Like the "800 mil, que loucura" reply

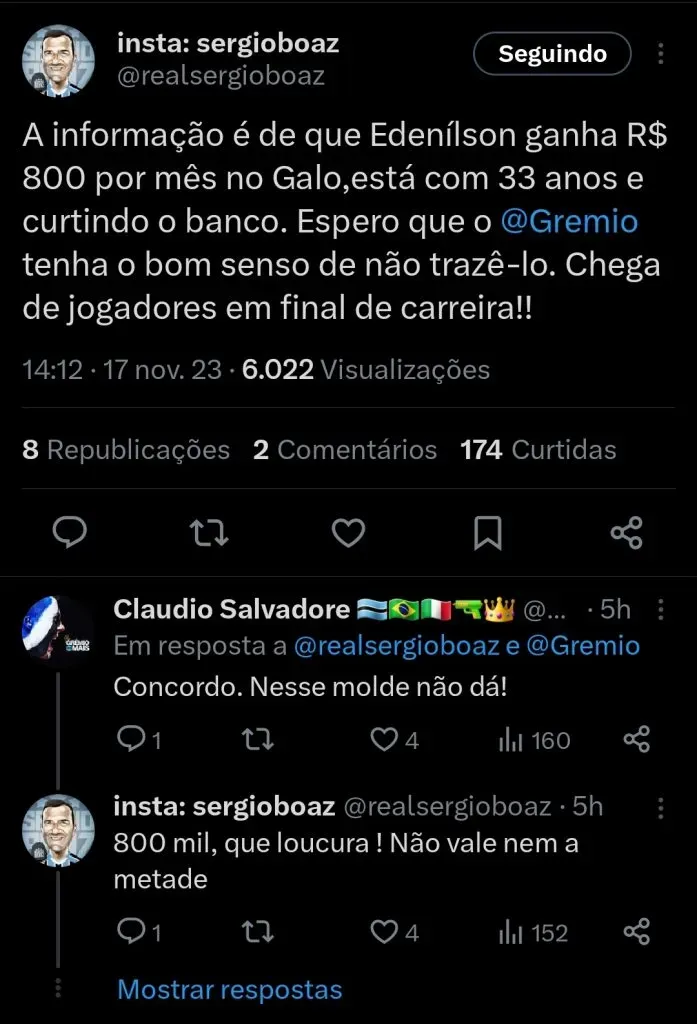tap(384, 932)
